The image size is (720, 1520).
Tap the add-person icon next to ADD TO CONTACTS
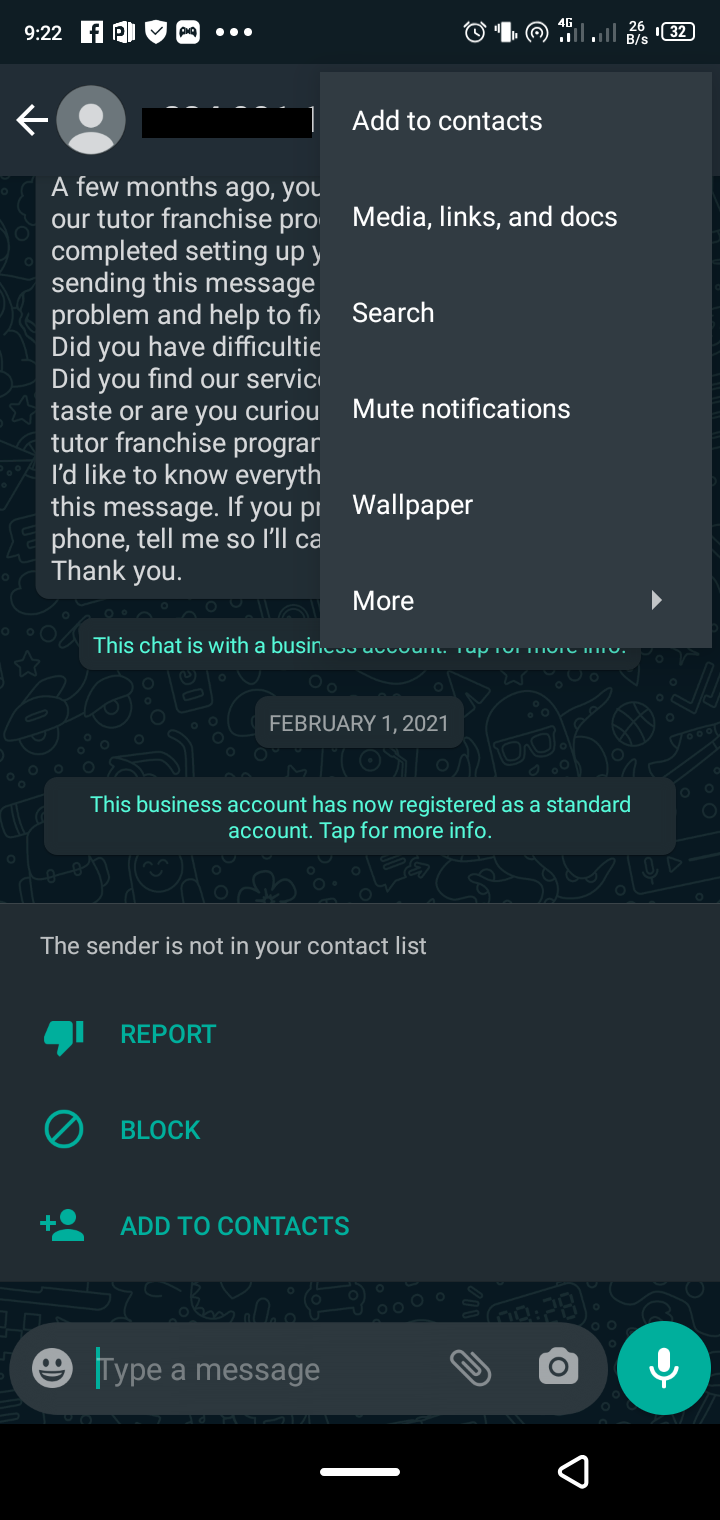63,1225
